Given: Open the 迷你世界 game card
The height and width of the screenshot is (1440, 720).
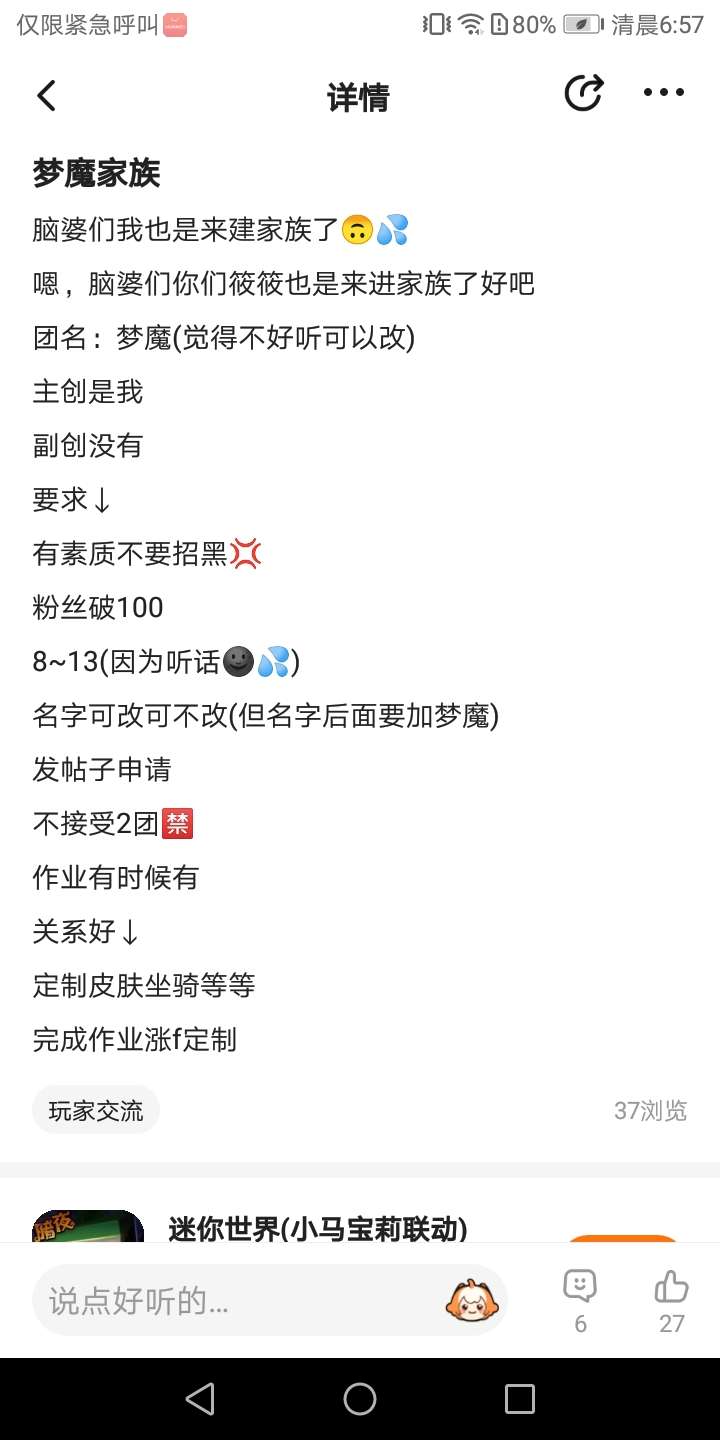Looking at the screenshot, I should click(x=317, y=1228).
